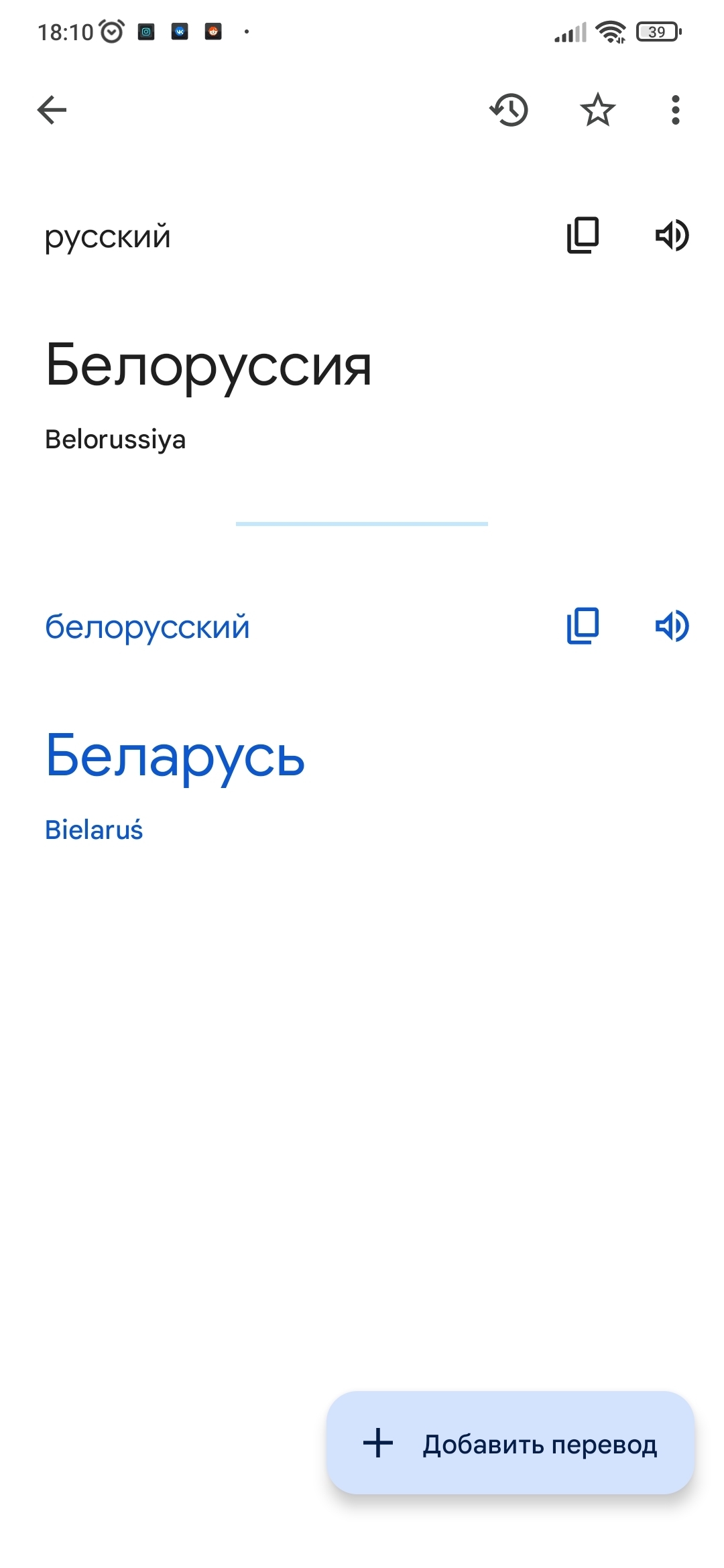Tap the Добавить перевод button
The height and width of the screenshot is (1568, 724).
click(510, 1443)
